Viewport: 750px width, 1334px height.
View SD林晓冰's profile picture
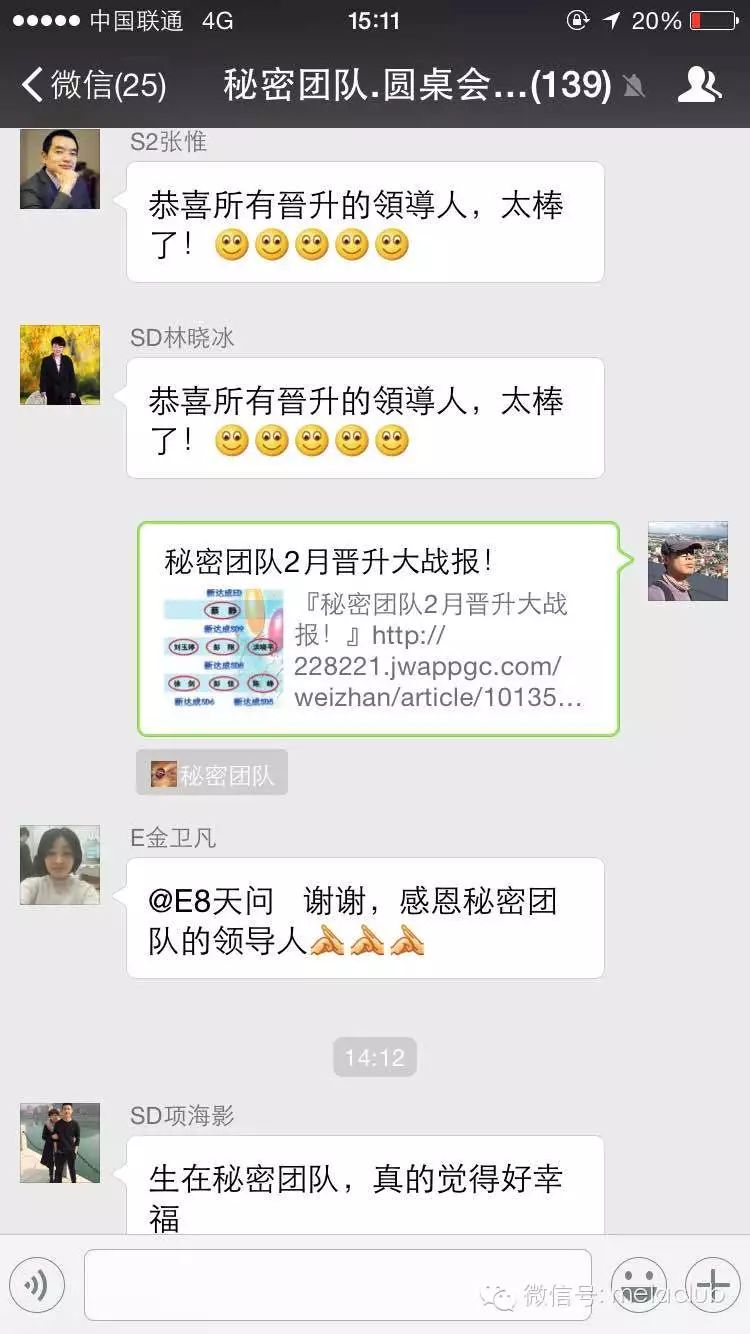click(60, 364)
